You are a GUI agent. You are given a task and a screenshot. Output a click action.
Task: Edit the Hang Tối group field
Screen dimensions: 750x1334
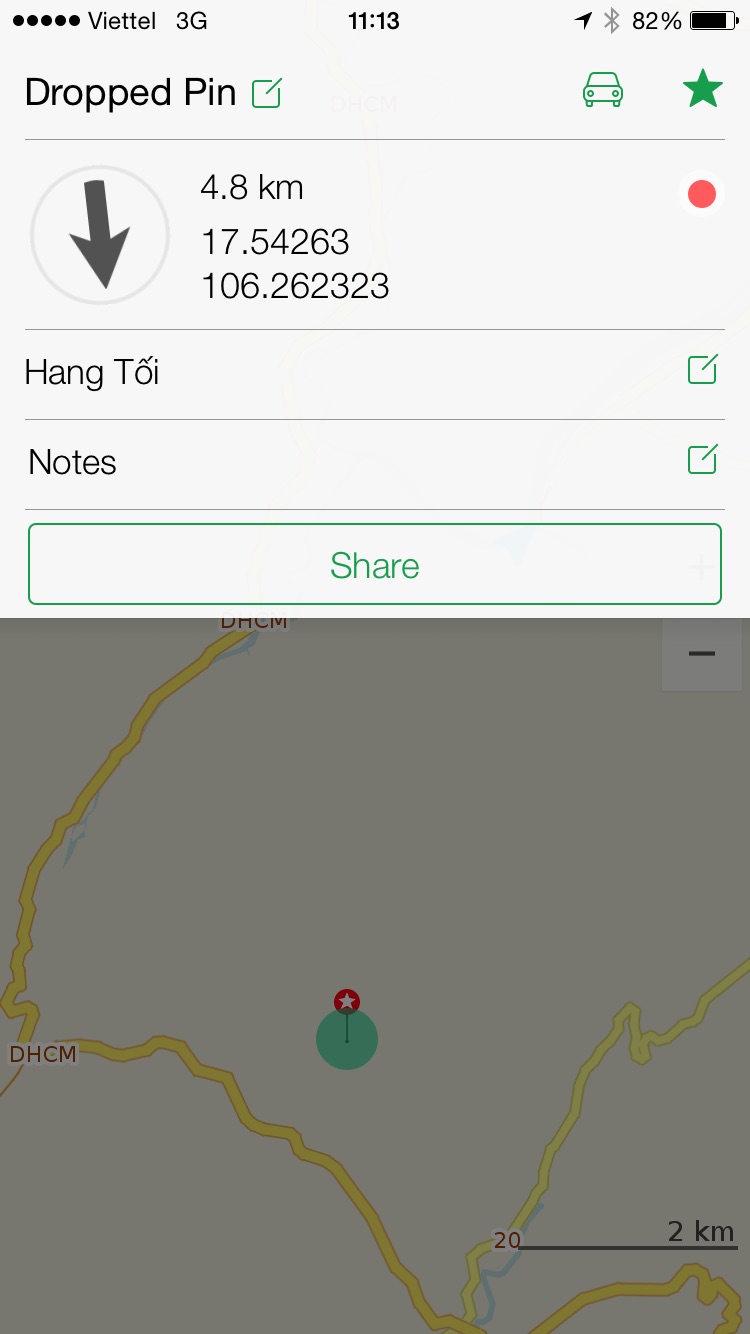coord(702,370)
